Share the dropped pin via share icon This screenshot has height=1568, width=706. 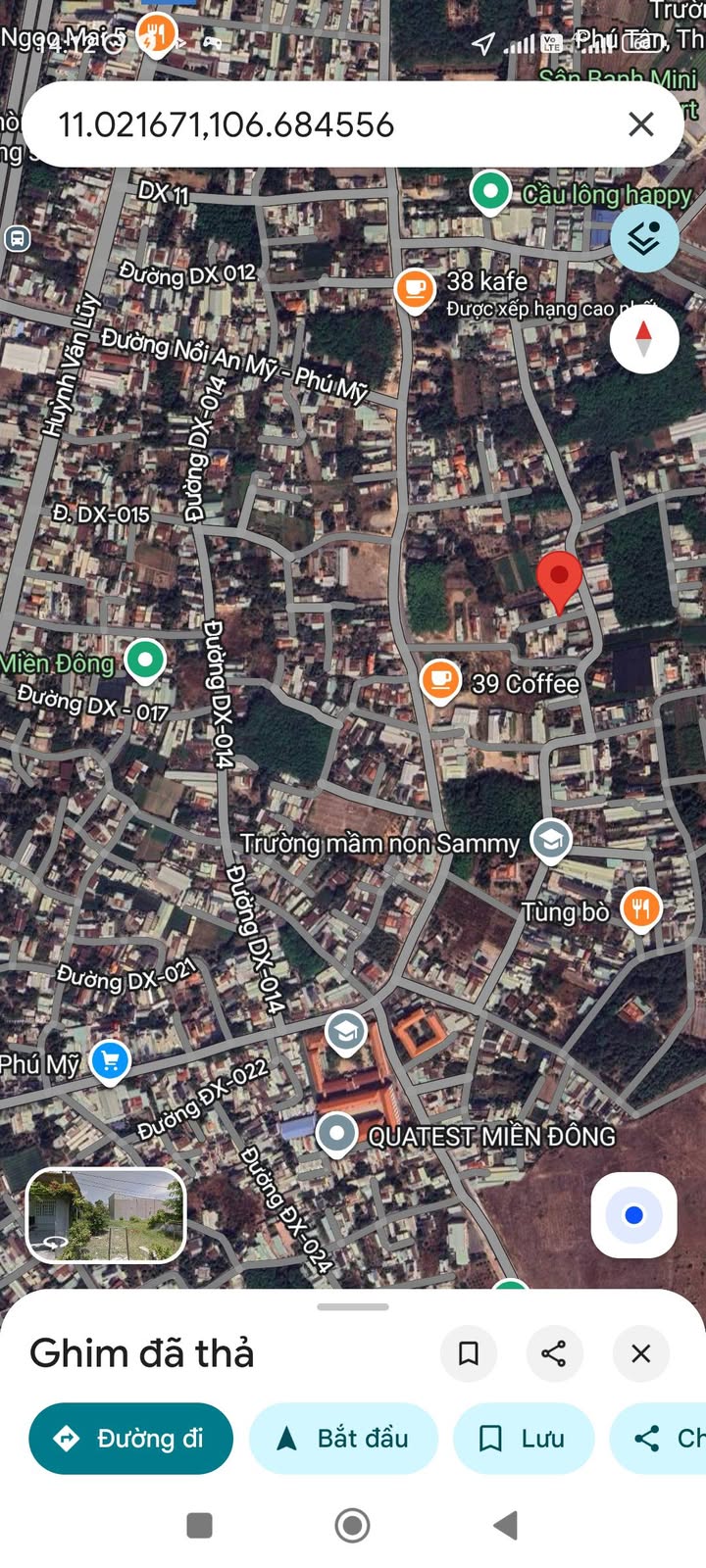[x=554, y=1353]
